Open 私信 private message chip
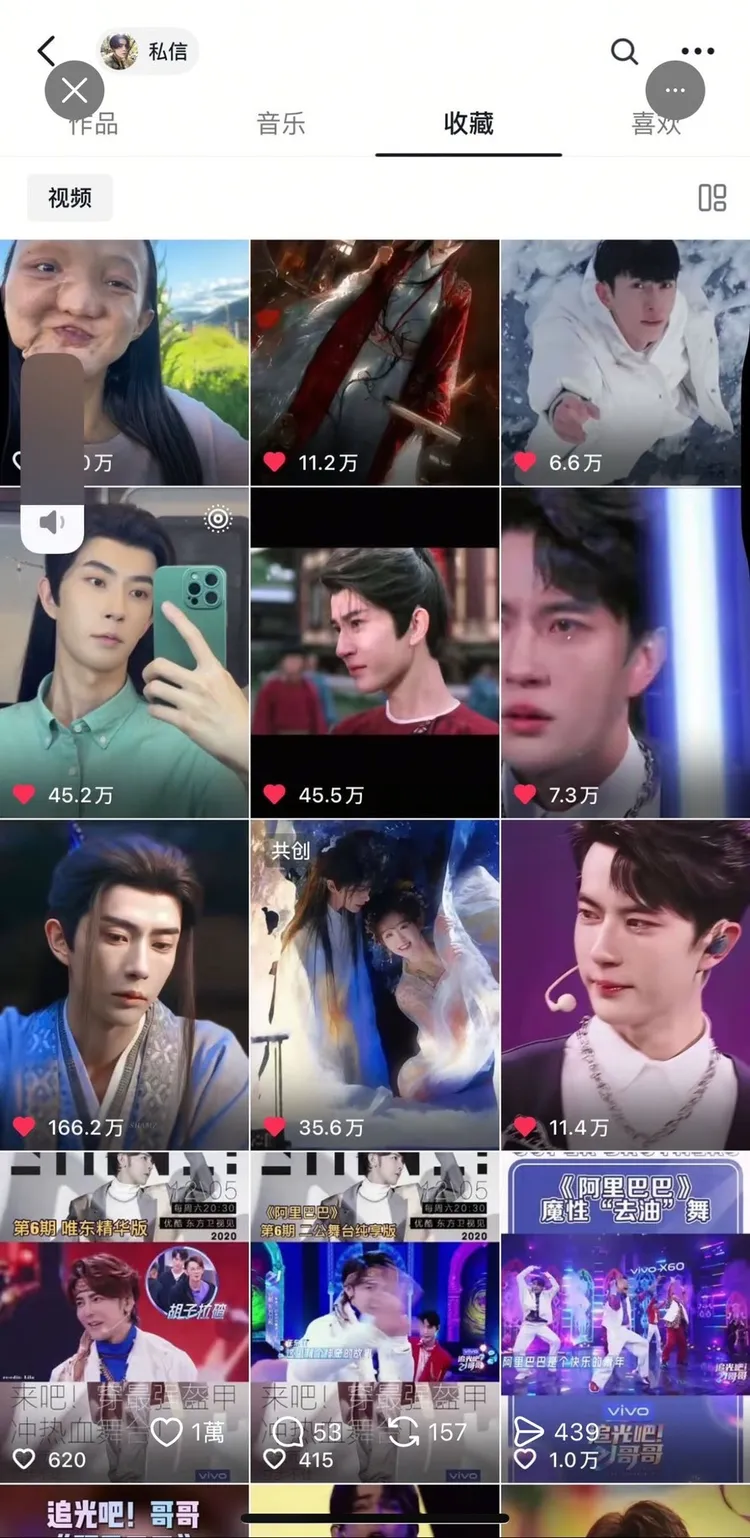The width and height of the screenshot is (750, 1538). click(149, 51)
